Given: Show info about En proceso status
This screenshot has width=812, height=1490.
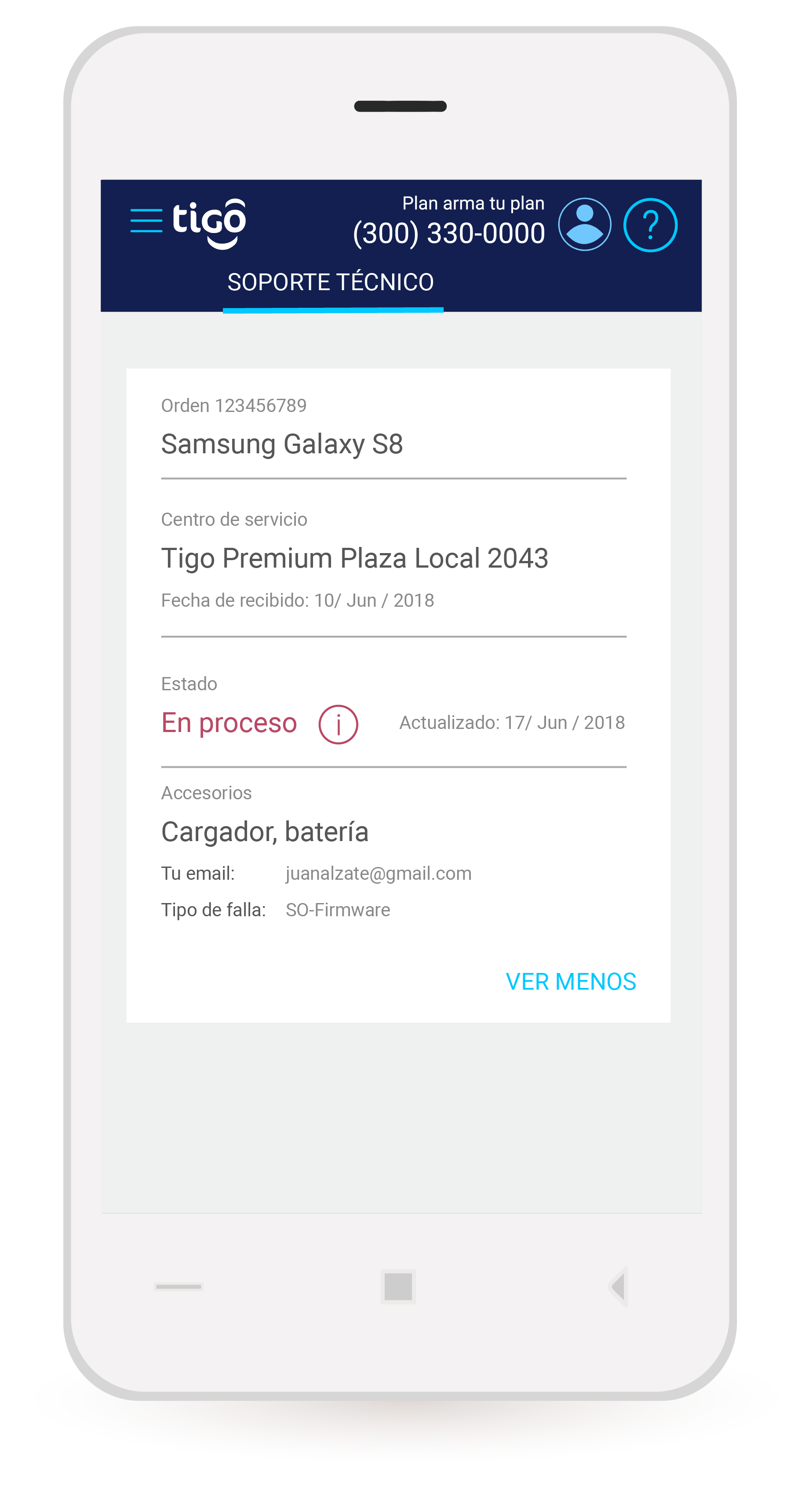Looking at the screenshot, I should (x=338, y=724).
